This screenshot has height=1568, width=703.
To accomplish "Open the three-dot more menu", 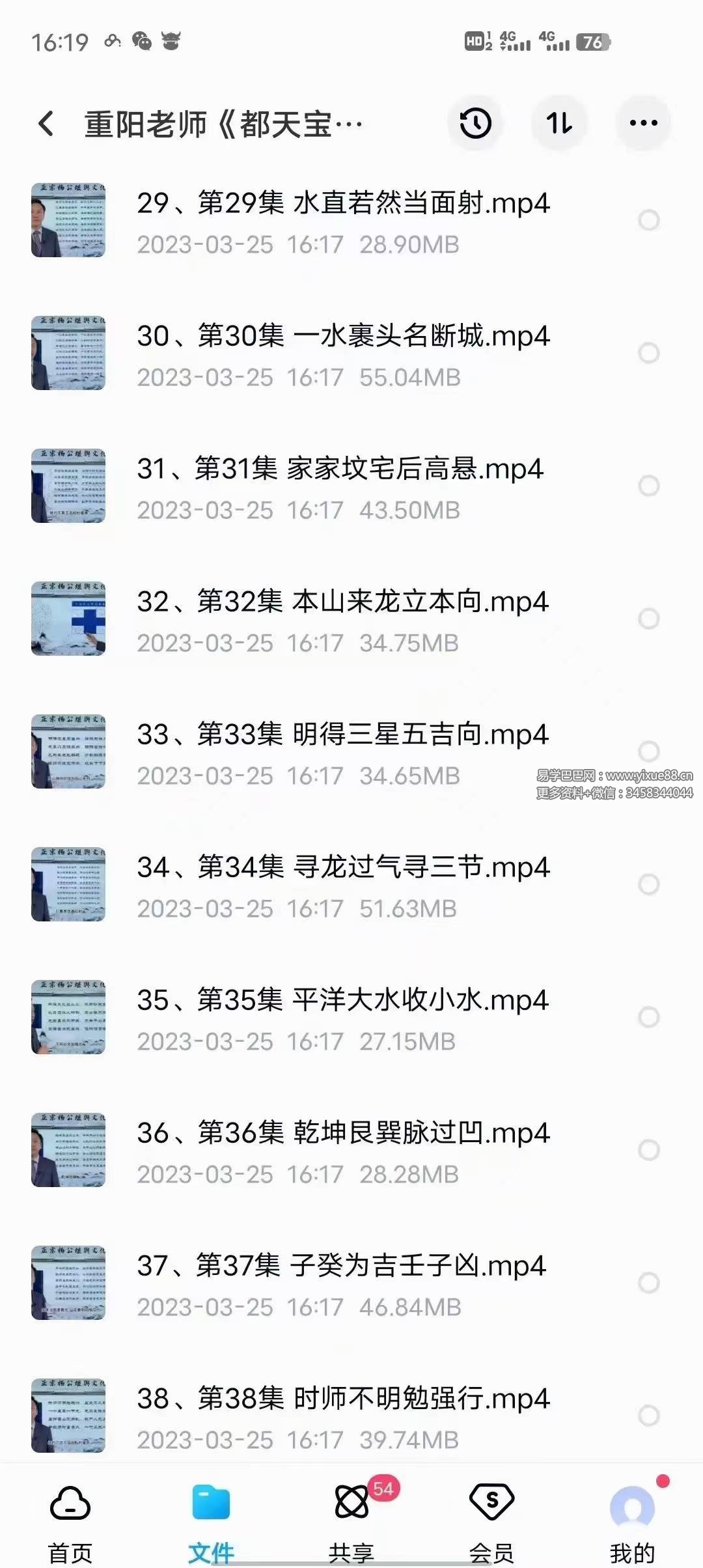I will (x=643, y=123).
